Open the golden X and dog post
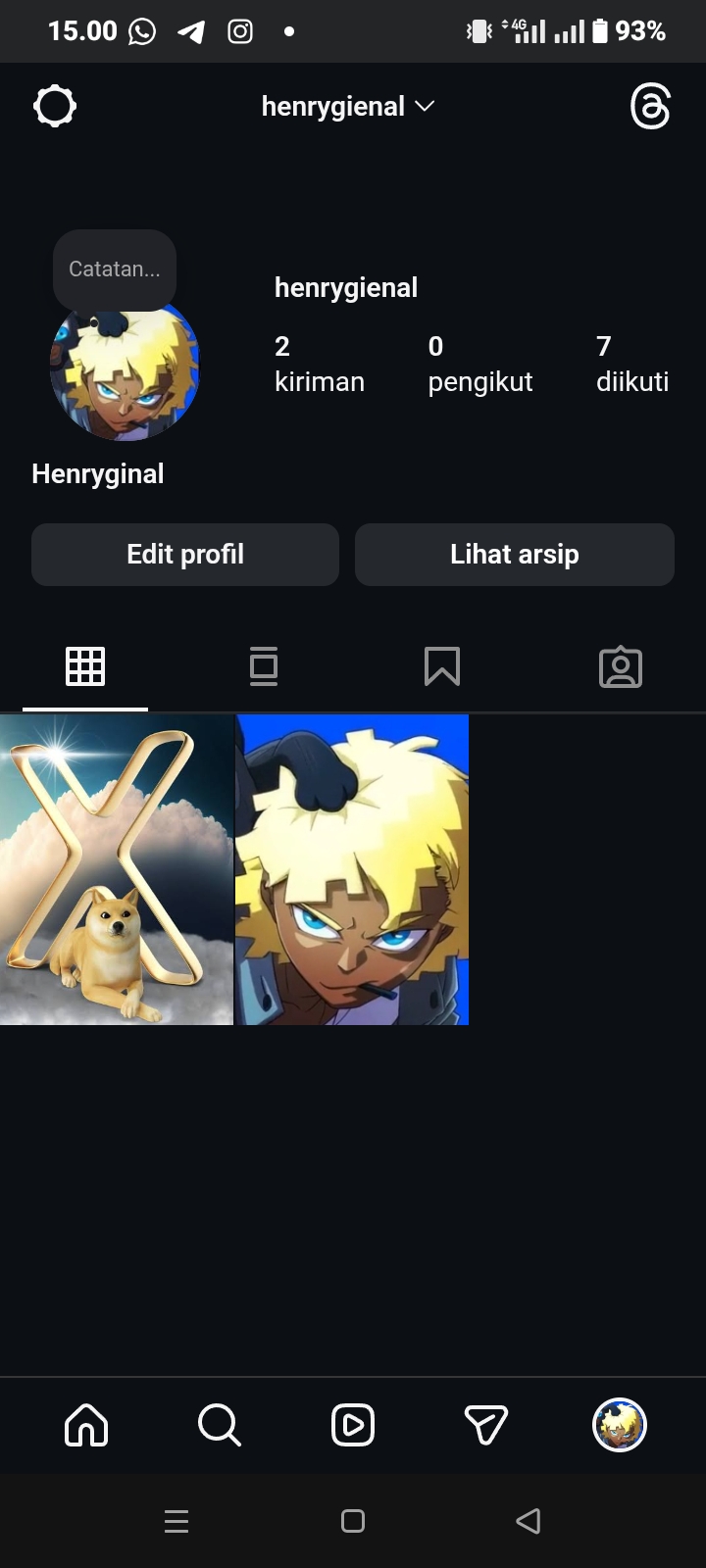This screenshot has width=706, height=1568. (x=117, y=870)
